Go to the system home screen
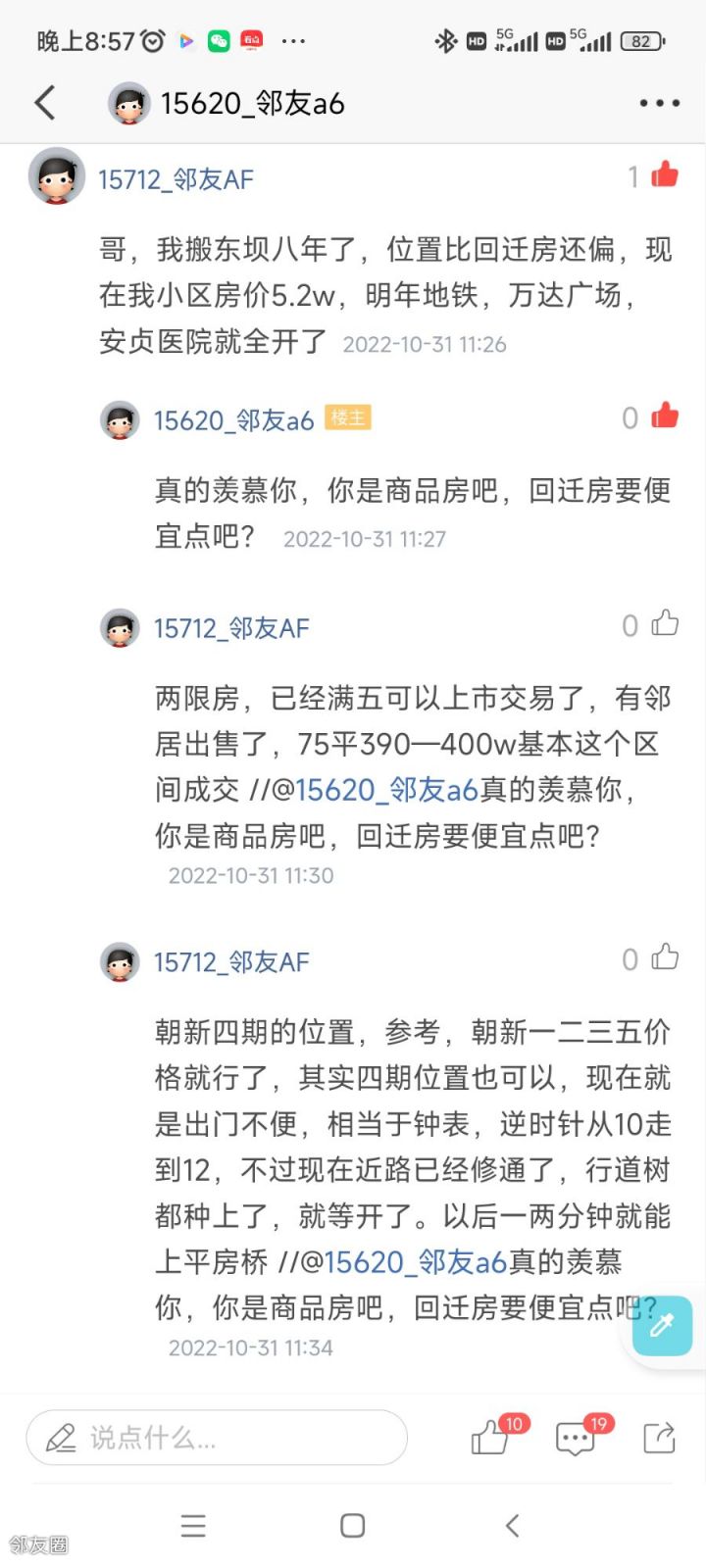The image size is (706, 1568). coord(352,1525)
